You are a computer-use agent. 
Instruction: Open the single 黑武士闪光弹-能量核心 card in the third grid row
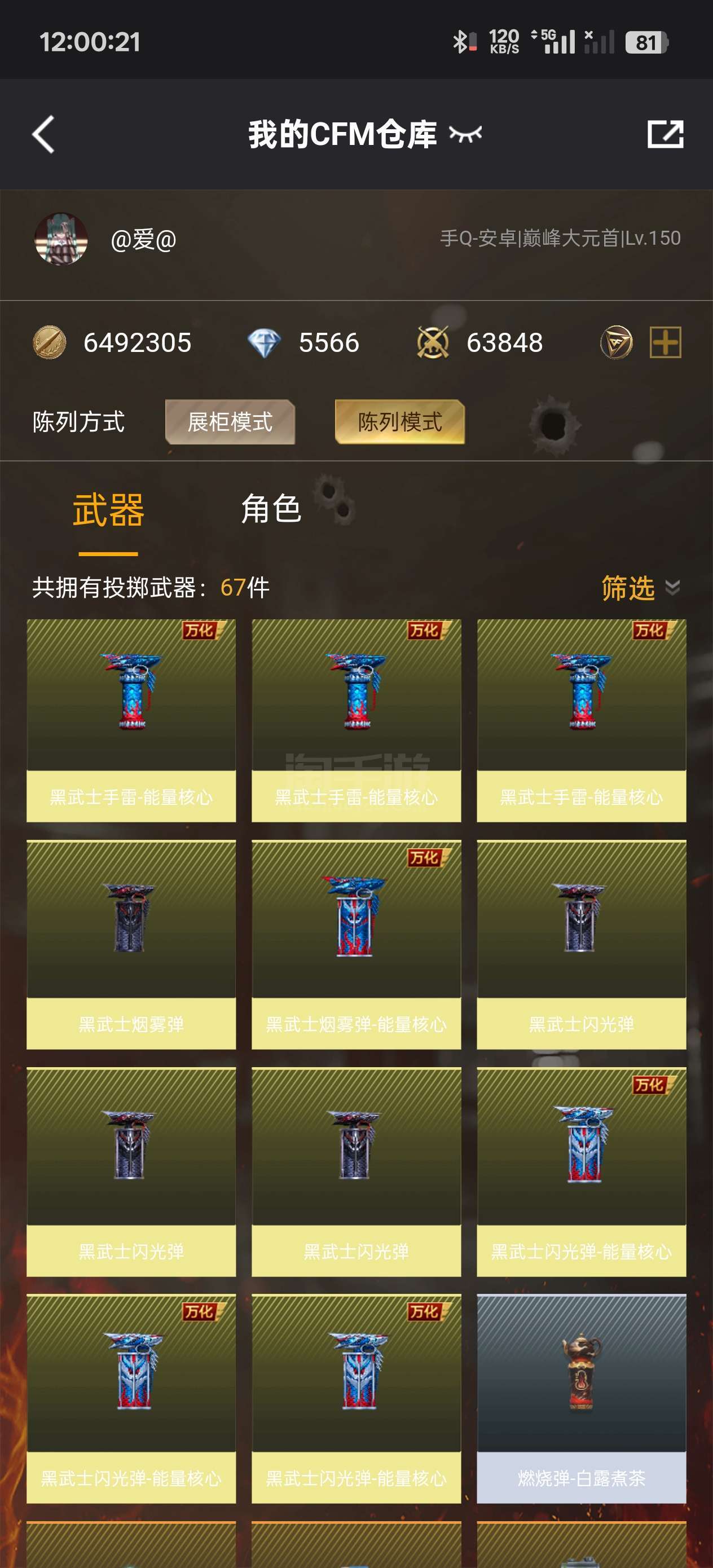[x=582, y=1171]
